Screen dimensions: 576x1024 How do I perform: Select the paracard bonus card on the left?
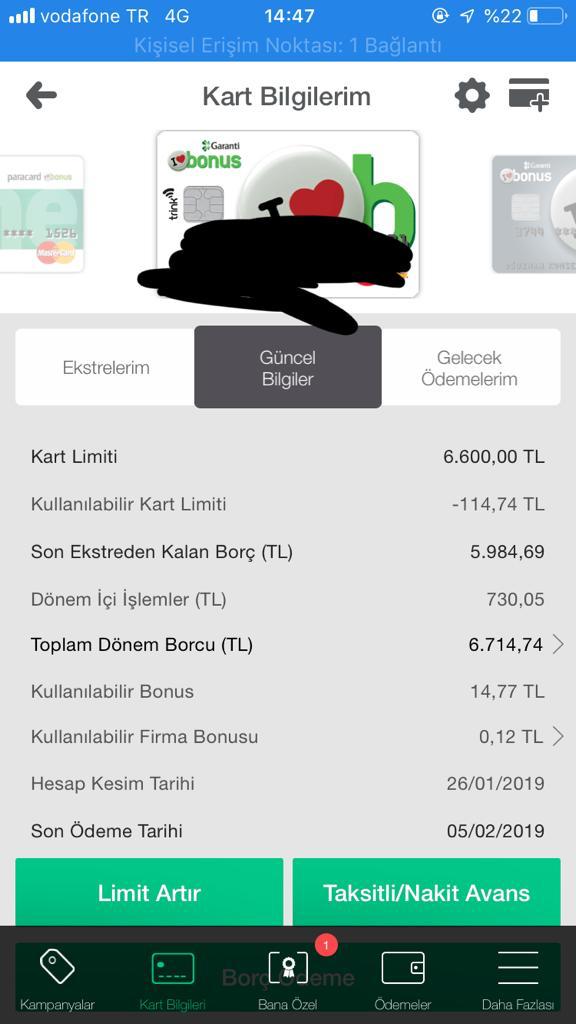(x=42, y=214)
